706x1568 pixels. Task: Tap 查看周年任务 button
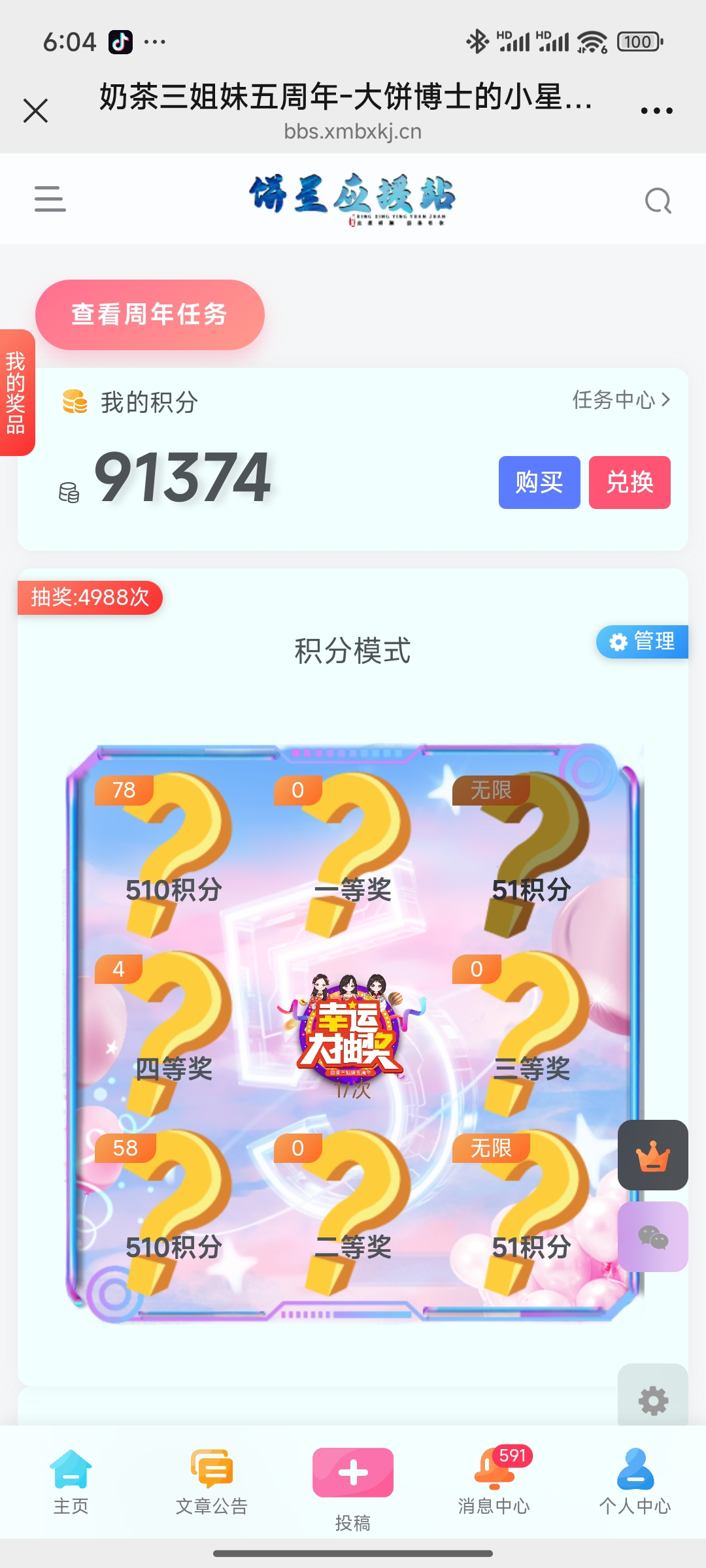coord(150,315)
